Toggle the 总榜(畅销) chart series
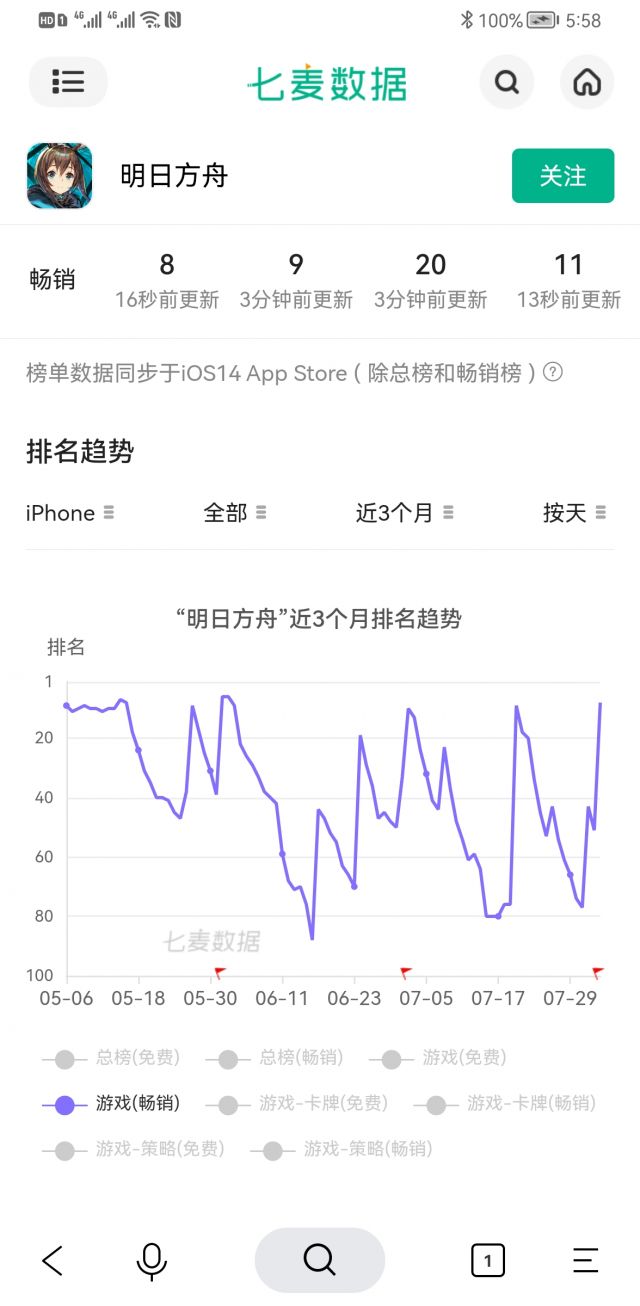This screenshot has width=640, height=1306. pos(274,1058)
